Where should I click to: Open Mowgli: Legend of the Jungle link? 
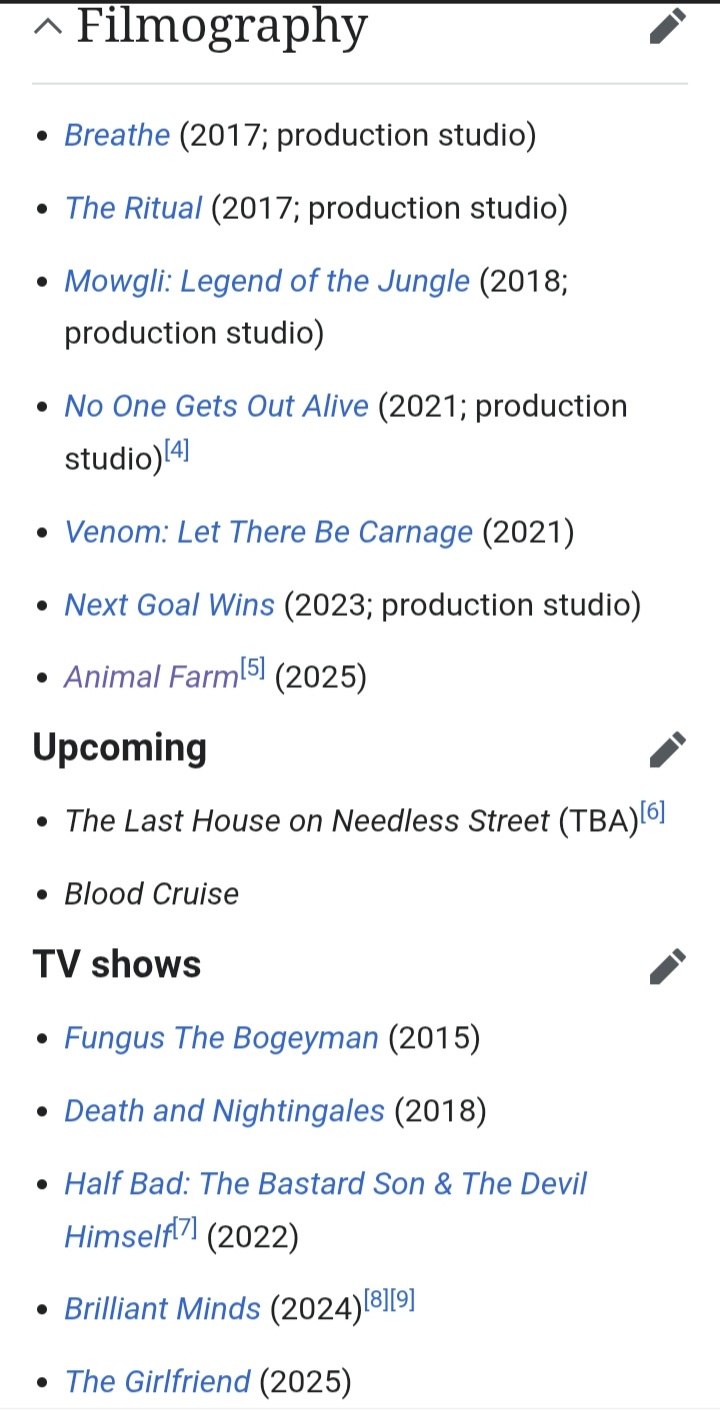click(267, 281)
